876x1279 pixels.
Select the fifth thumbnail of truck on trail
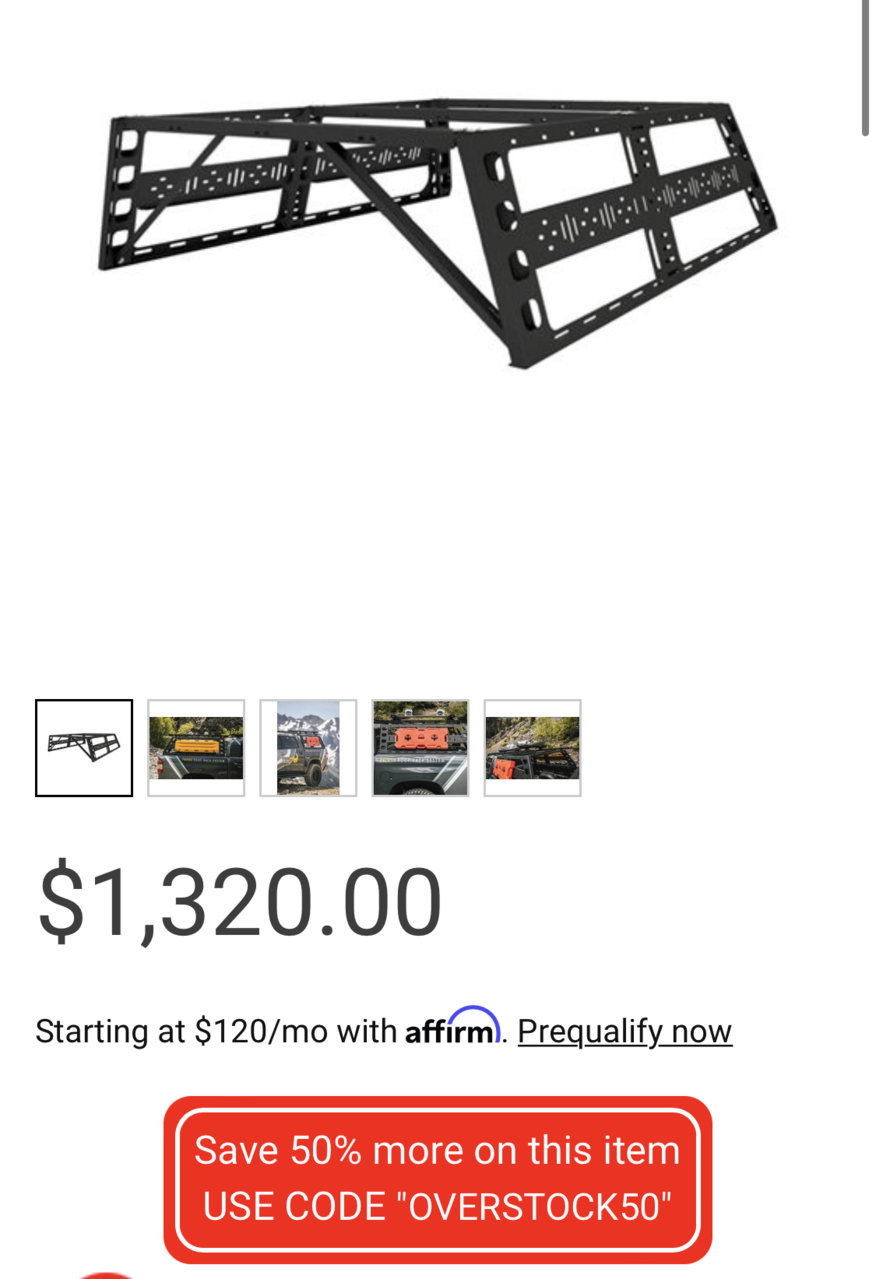point(532,748)
